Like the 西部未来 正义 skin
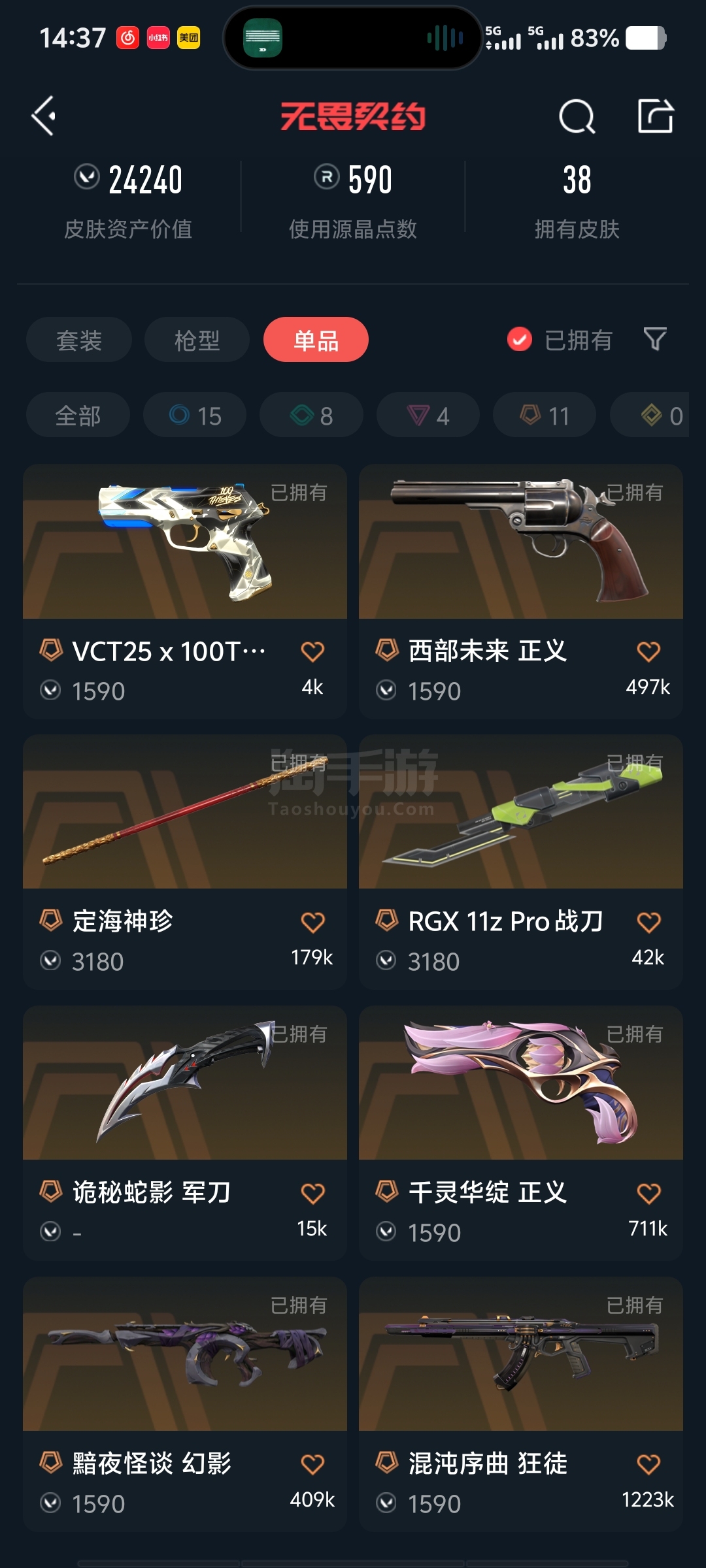The image size is (706, 1568). pos(648,651)
